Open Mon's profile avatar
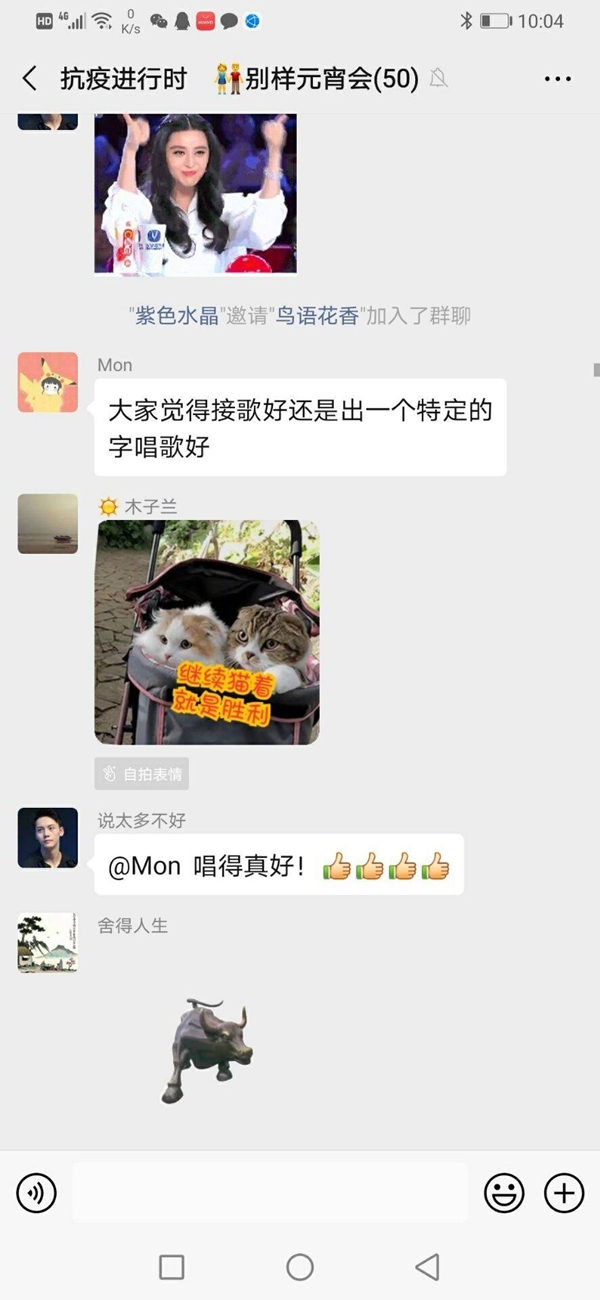 tap(48, 382)
